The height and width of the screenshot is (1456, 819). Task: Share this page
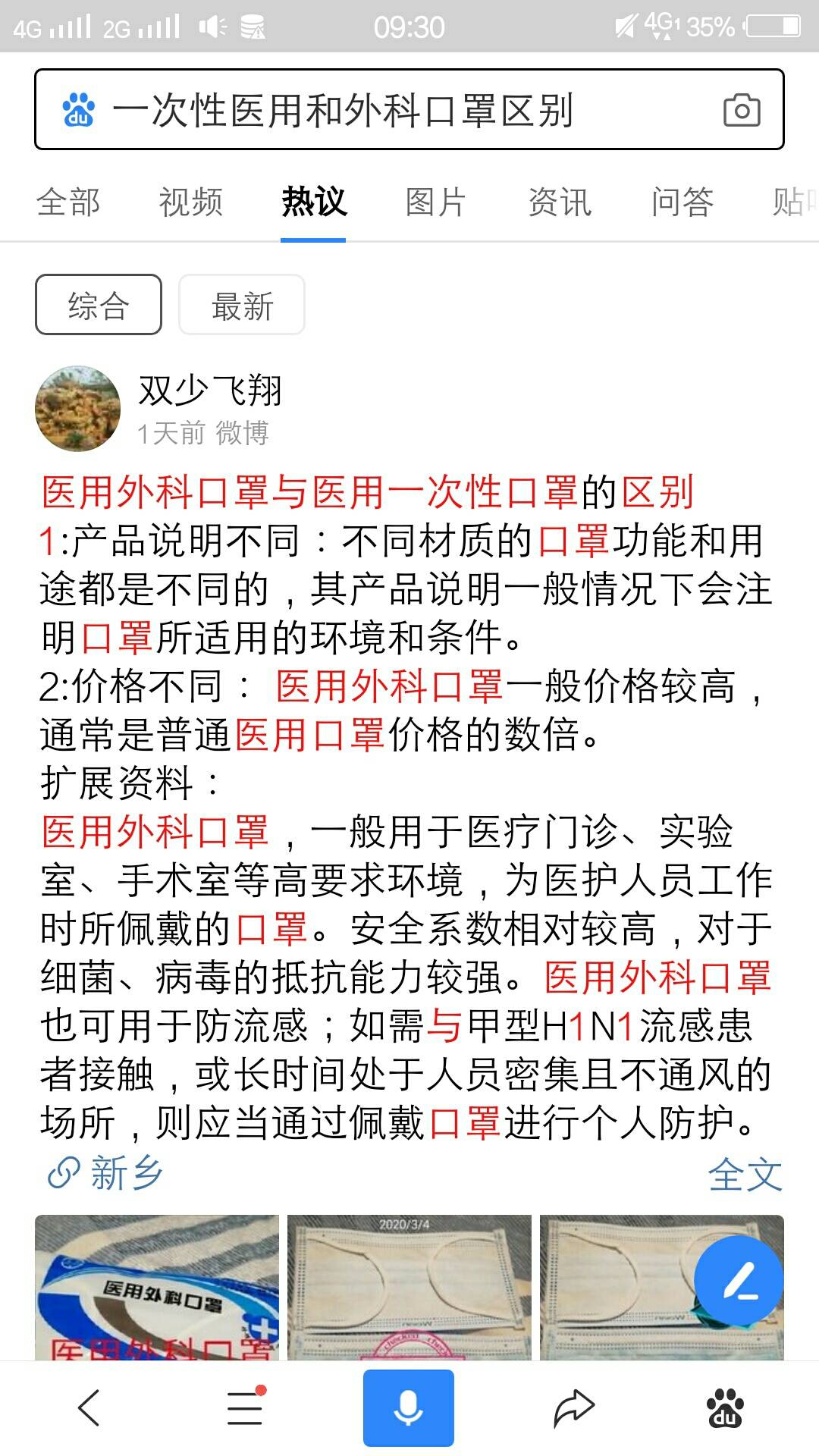tap(573, 1407)
